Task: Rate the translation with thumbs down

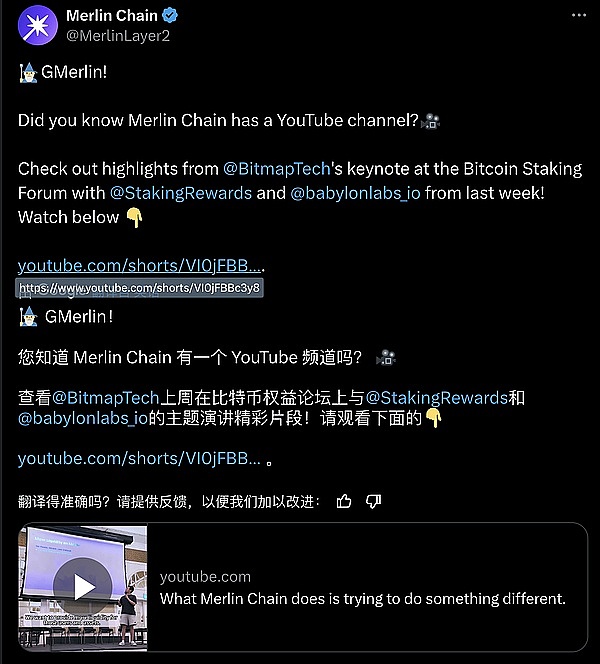Action: [x=373, y=501]
